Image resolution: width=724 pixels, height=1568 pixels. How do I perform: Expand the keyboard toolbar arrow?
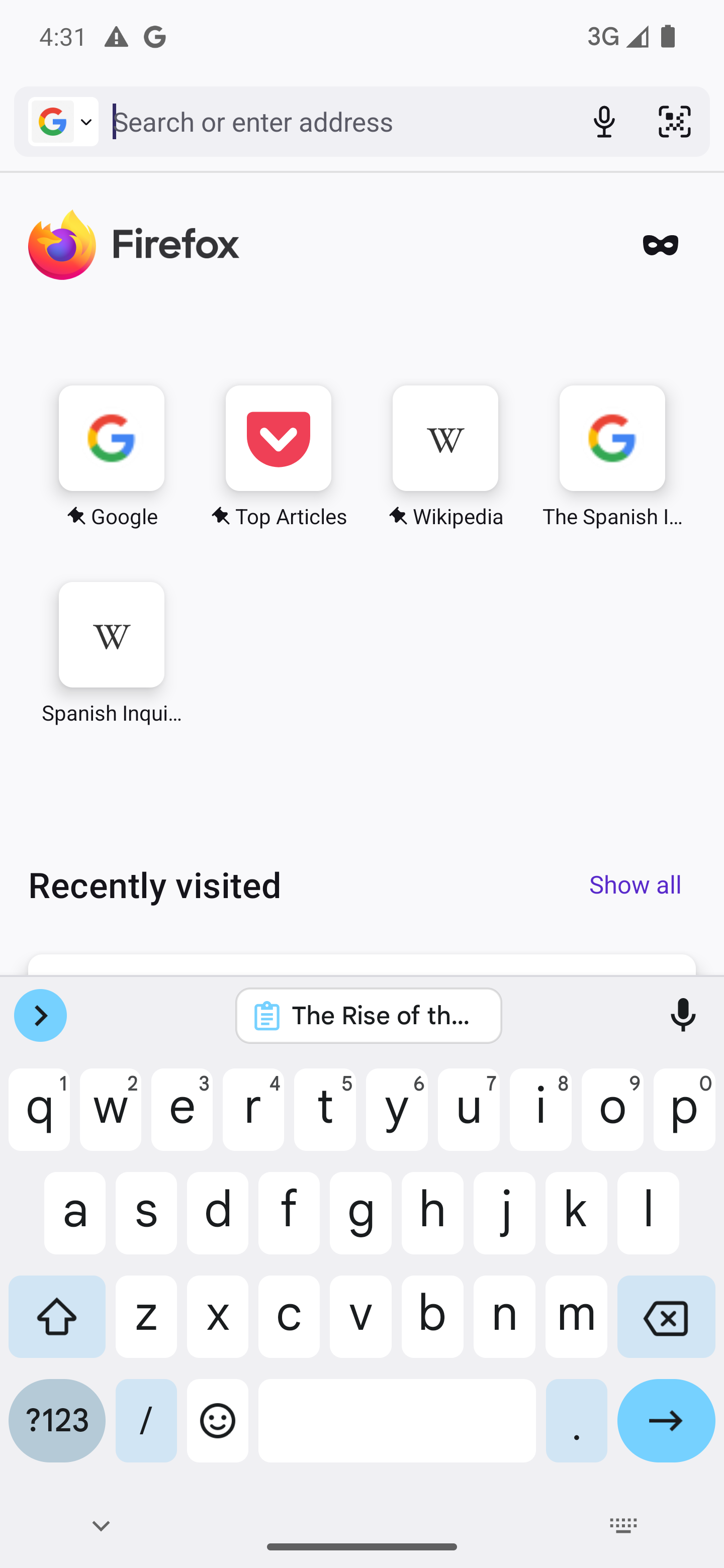(40, 1015)
